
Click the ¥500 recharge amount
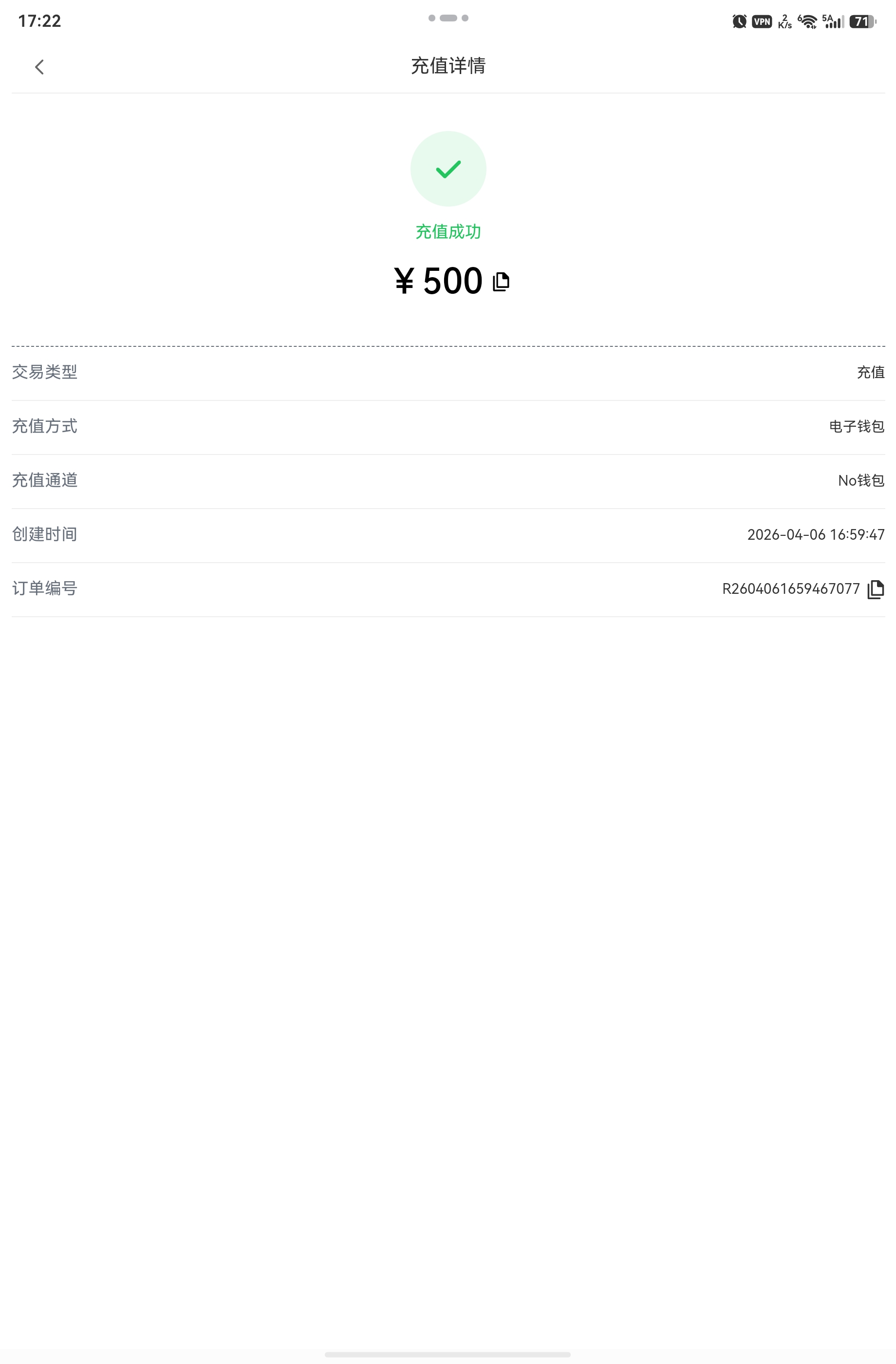coord(438,281)
